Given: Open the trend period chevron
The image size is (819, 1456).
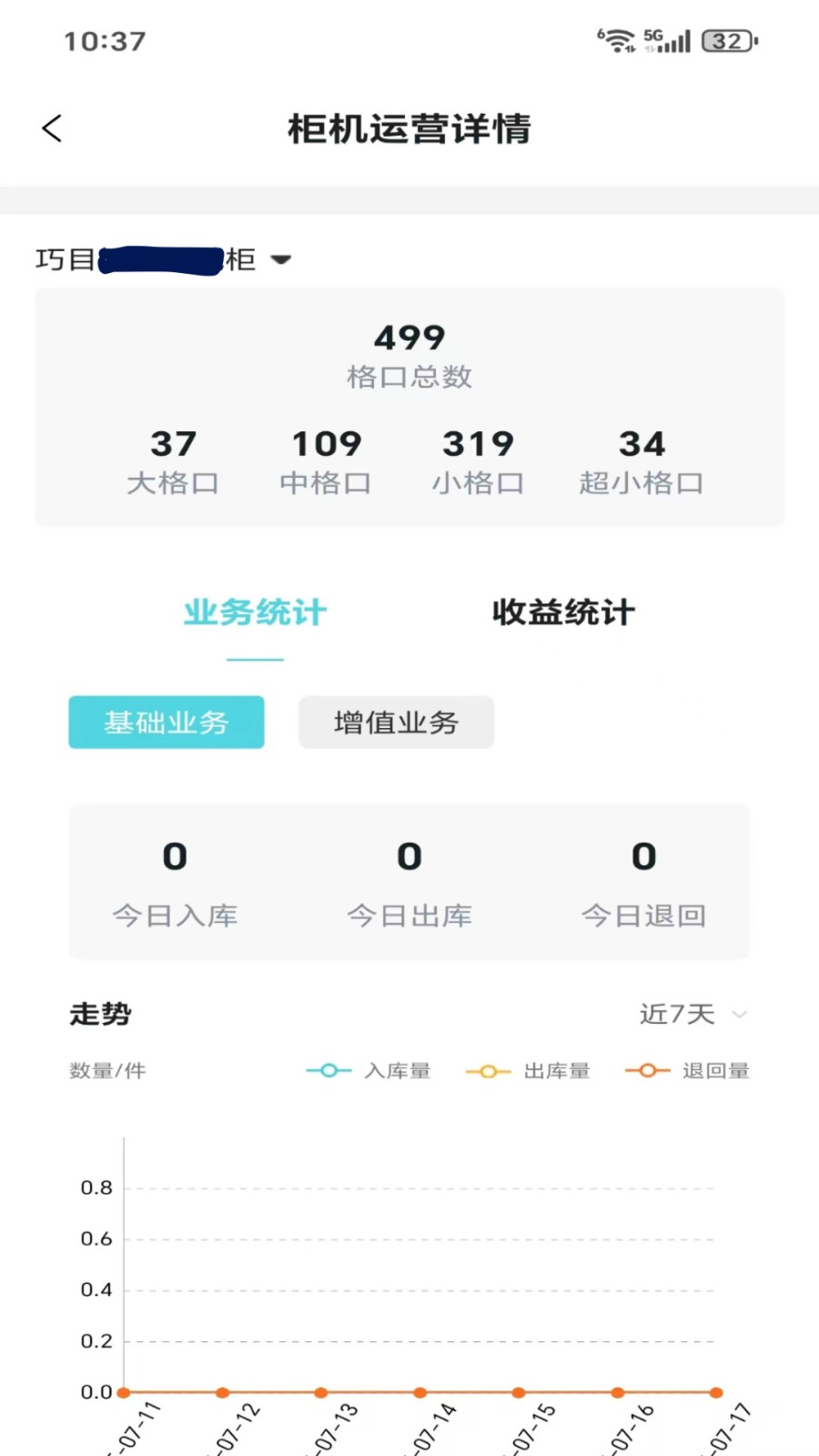Looking at the screenshot, I should point(741,1015).
